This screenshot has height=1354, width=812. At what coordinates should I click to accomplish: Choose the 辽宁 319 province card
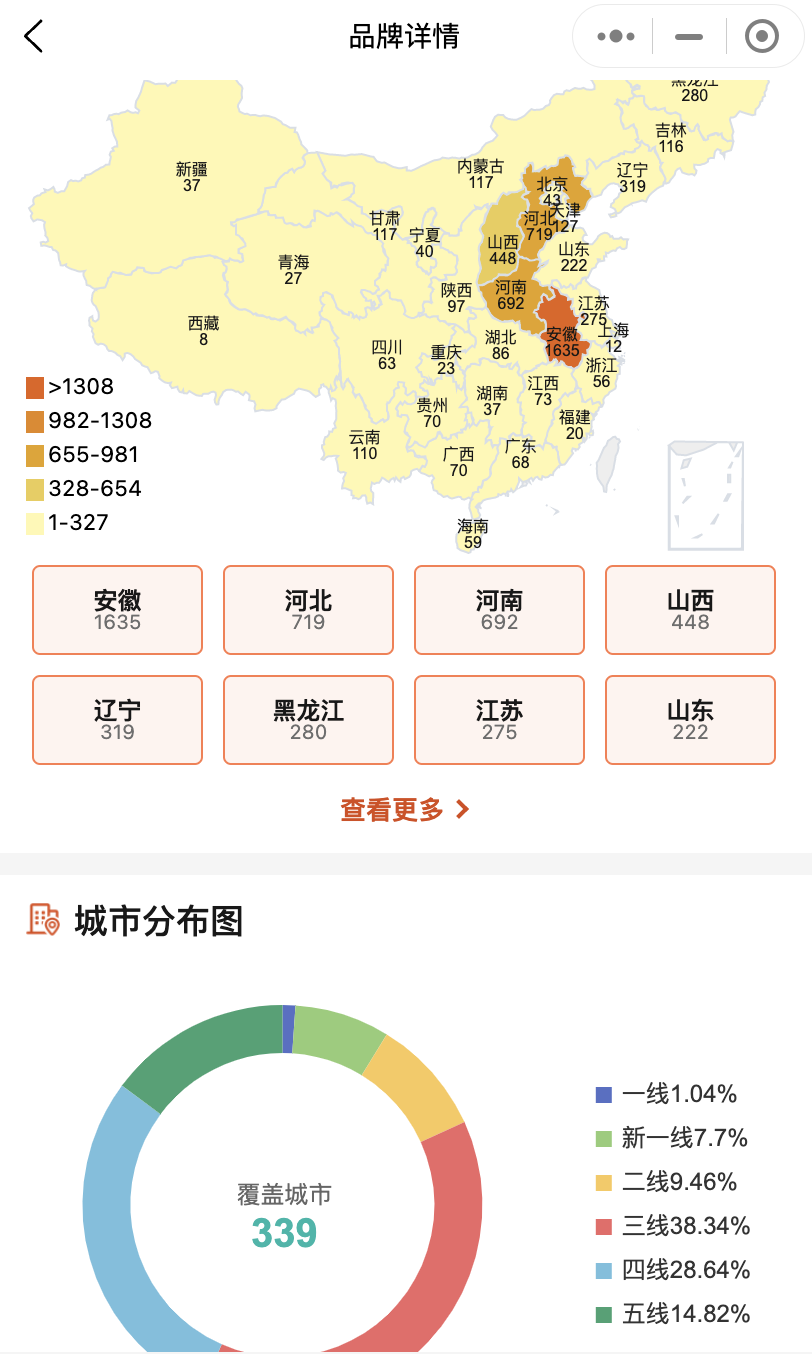pos(118,720)
